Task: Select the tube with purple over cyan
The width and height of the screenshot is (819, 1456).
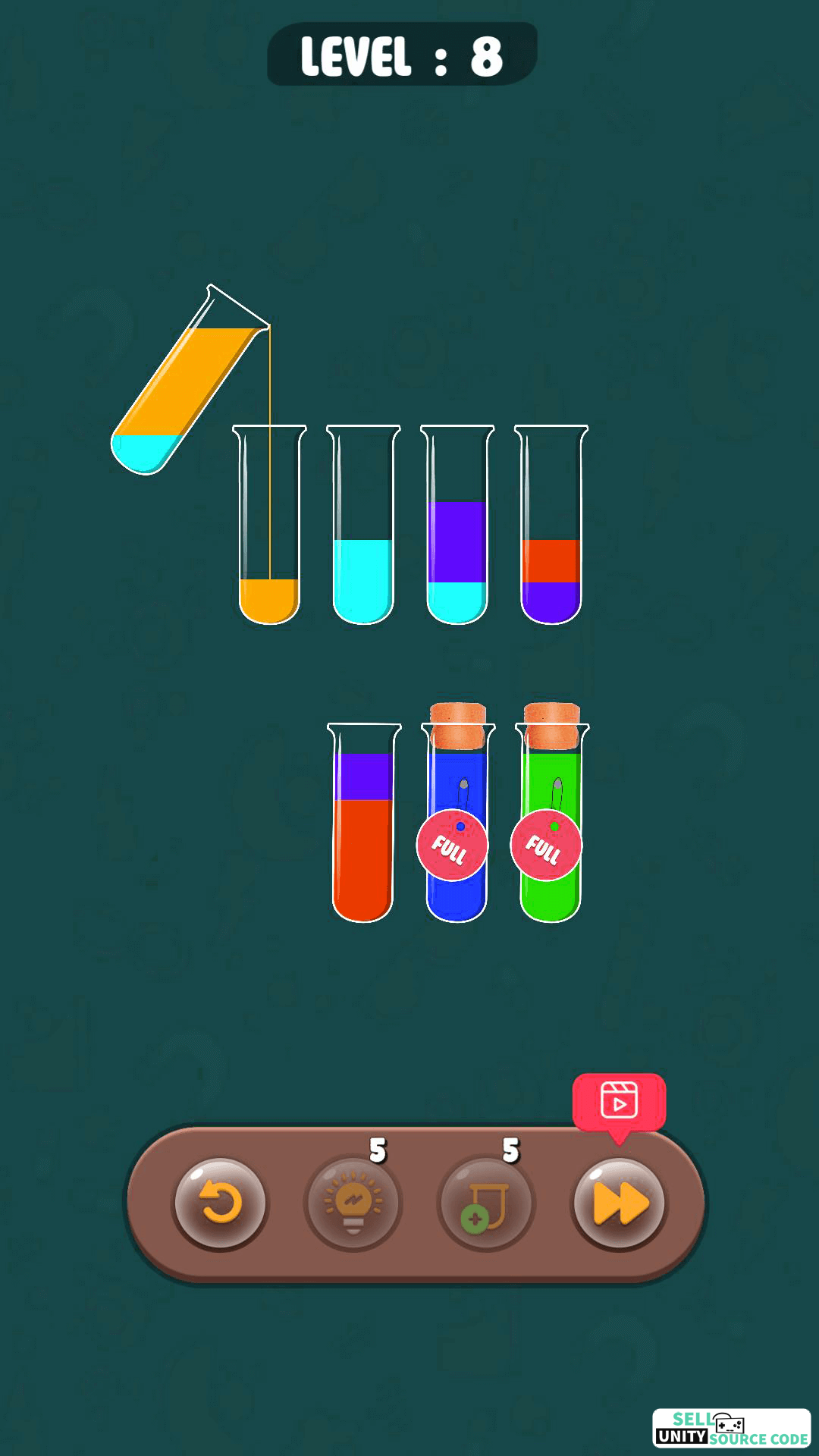Action: pos(457,525)
